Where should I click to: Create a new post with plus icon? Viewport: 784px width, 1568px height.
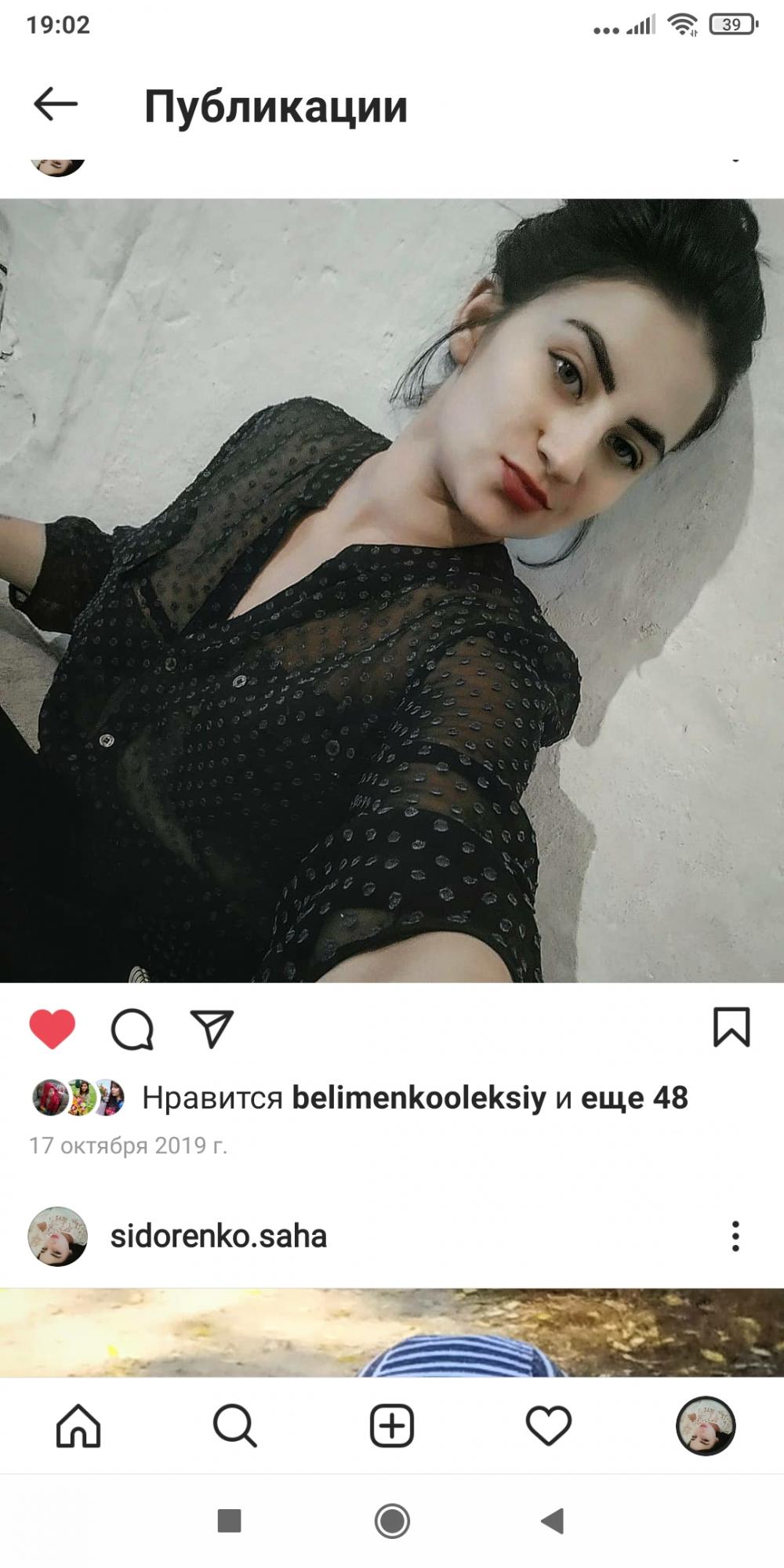[x=392, y=1425]
